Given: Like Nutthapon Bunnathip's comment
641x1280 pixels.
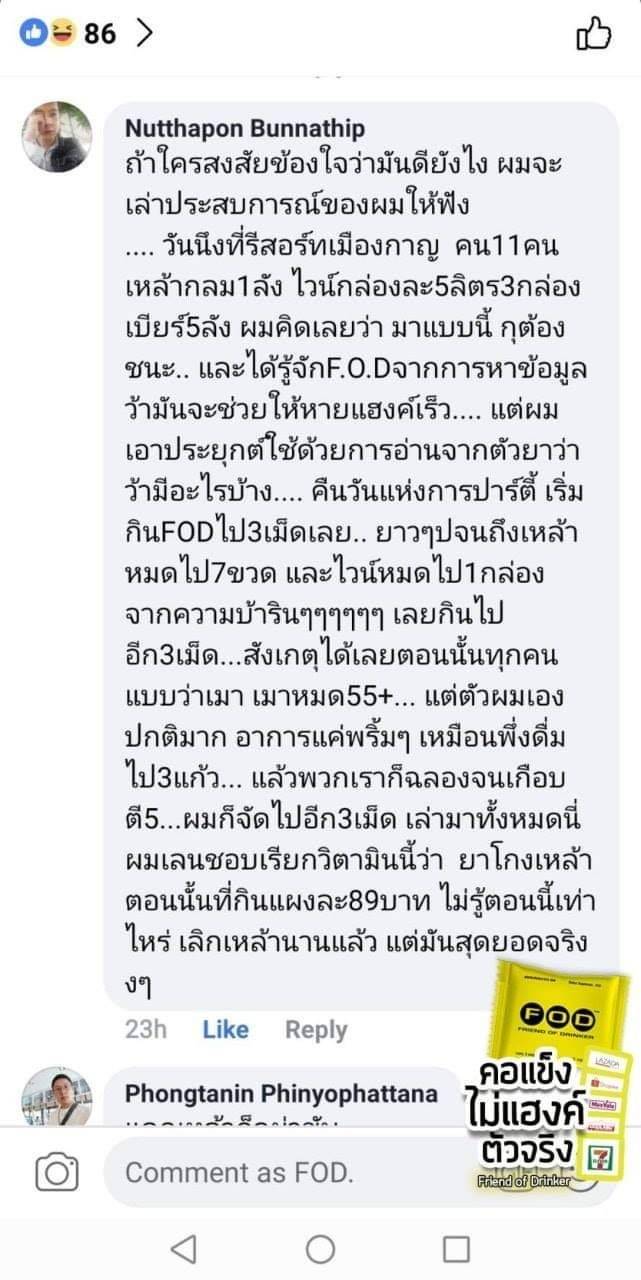Looking at the screenshot, I should coord(225,1030).
